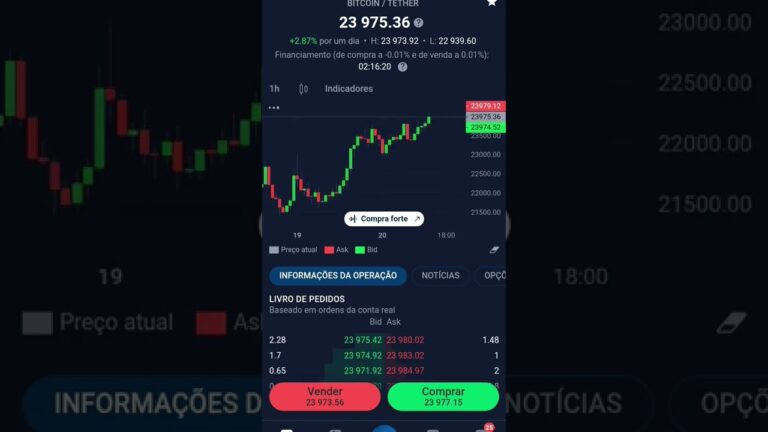Tap the eraser icon below the chart
The width and height of the screenshot is (768, 432).
(x=493, y=250)
